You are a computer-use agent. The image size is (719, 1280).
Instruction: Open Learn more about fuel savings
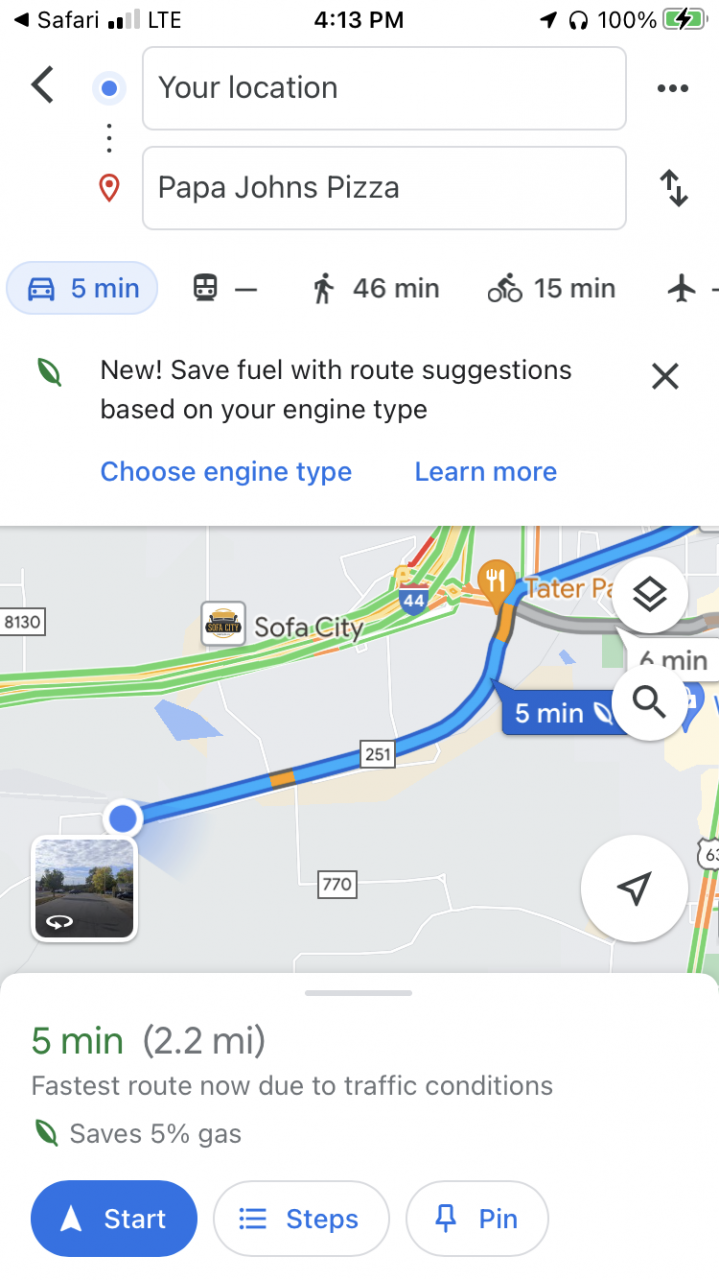click(x=485, y=472)
